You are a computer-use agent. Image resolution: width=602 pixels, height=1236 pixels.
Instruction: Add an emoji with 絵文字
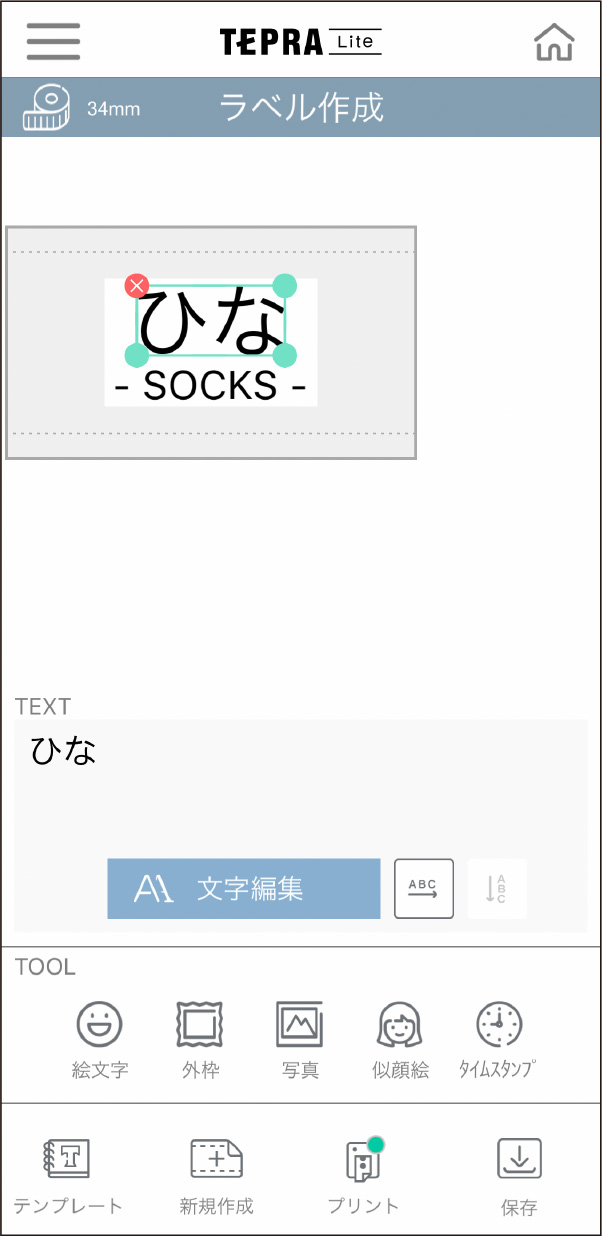pyautogui.click(x=100, y=1038)
